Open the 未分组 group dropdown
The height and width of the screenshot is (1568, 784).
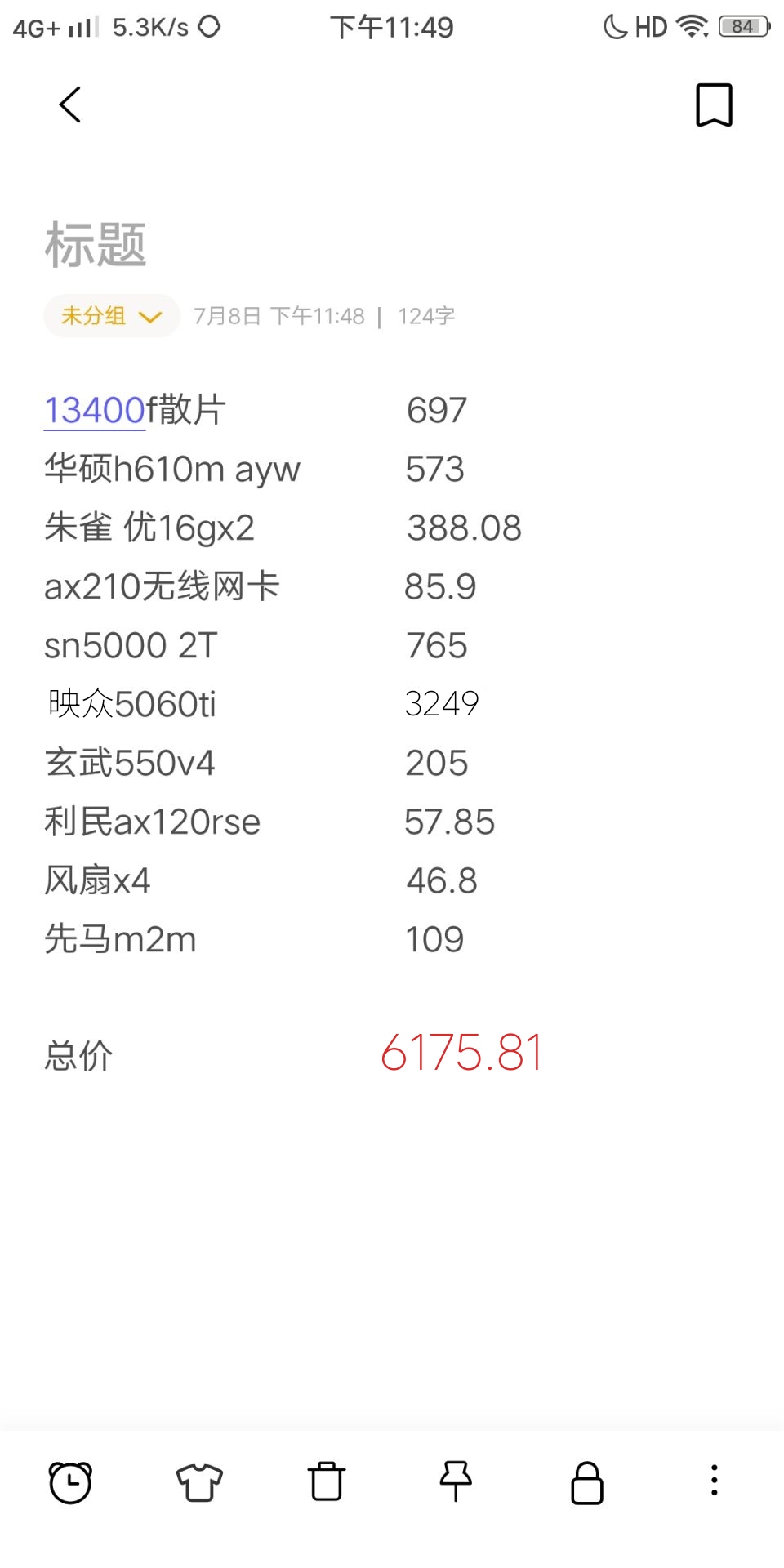112,316
